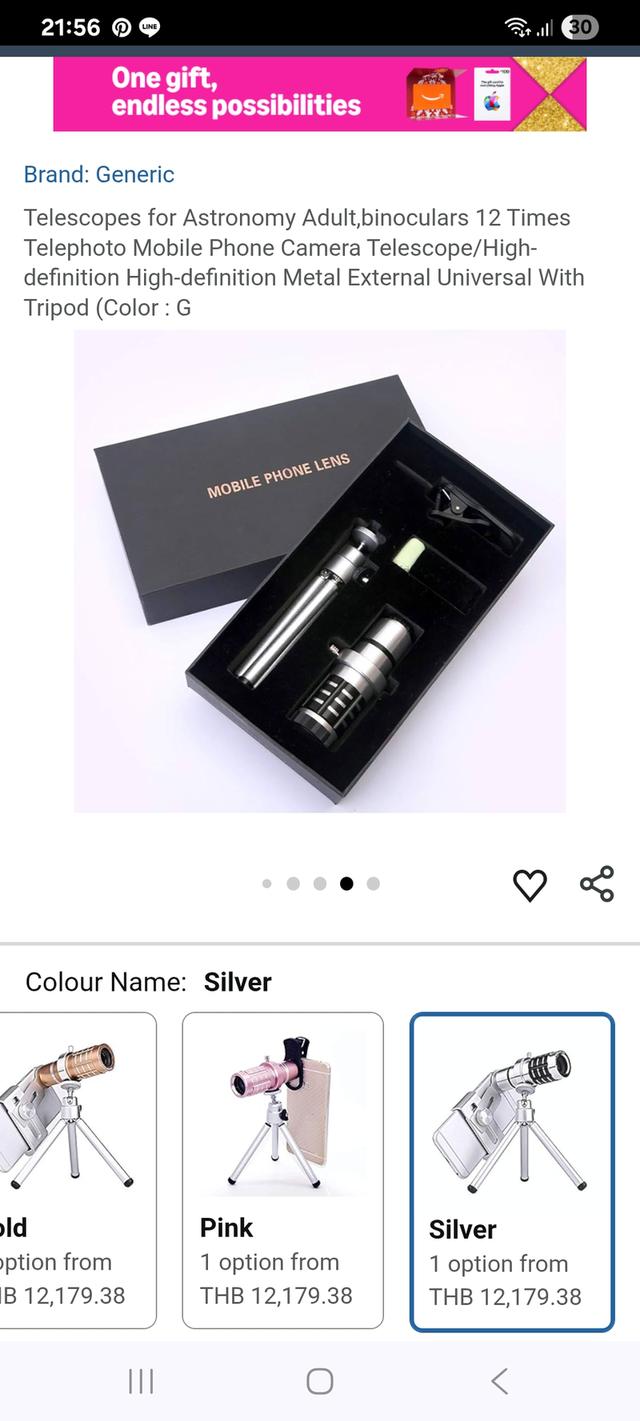Go to the home screen via navigation bar
Viewport: 640px width, 1421px height.
tap(319, 1381)
